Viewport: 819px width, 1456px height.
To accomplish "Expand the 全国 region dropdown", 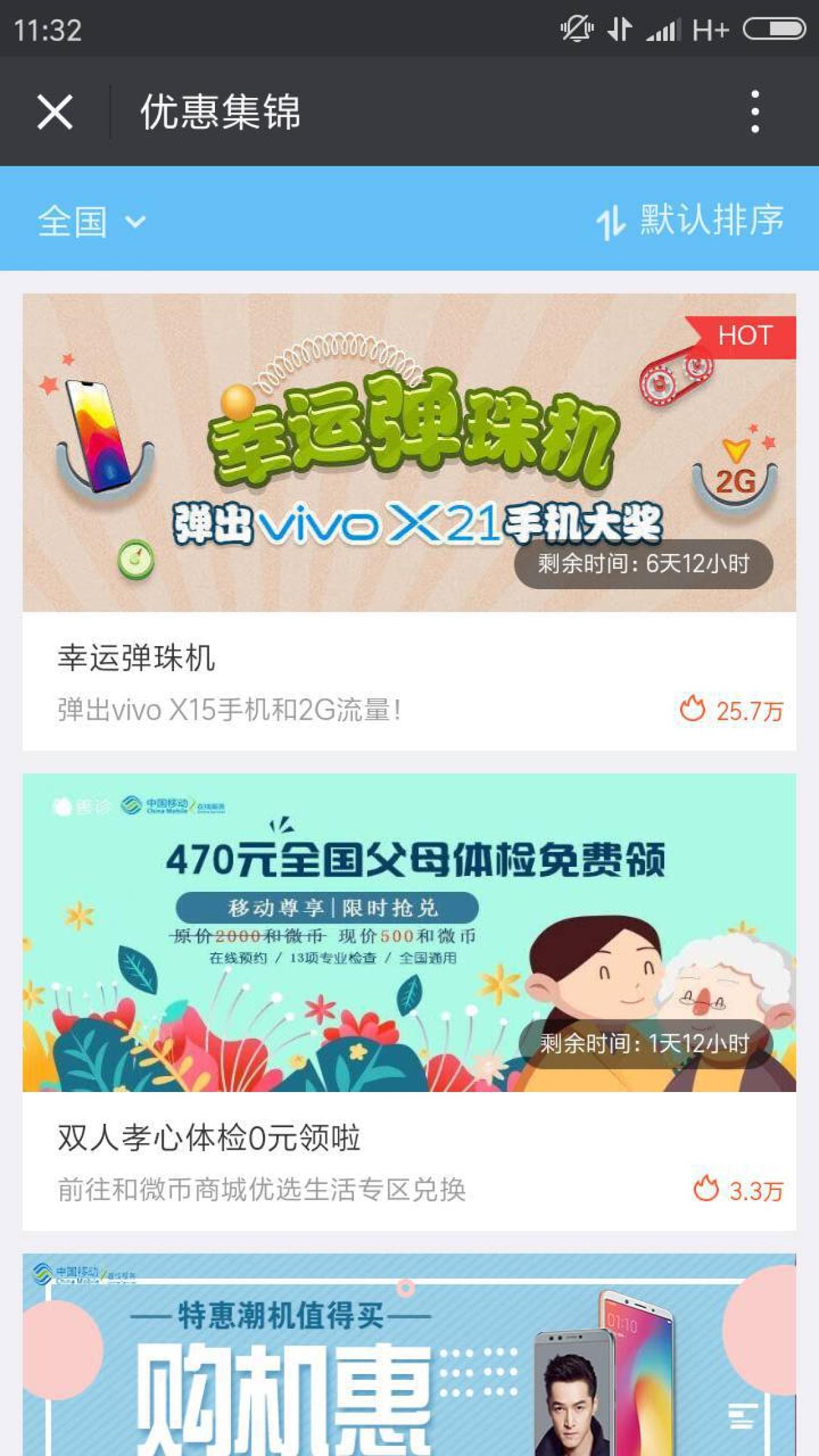I will 91,221.
